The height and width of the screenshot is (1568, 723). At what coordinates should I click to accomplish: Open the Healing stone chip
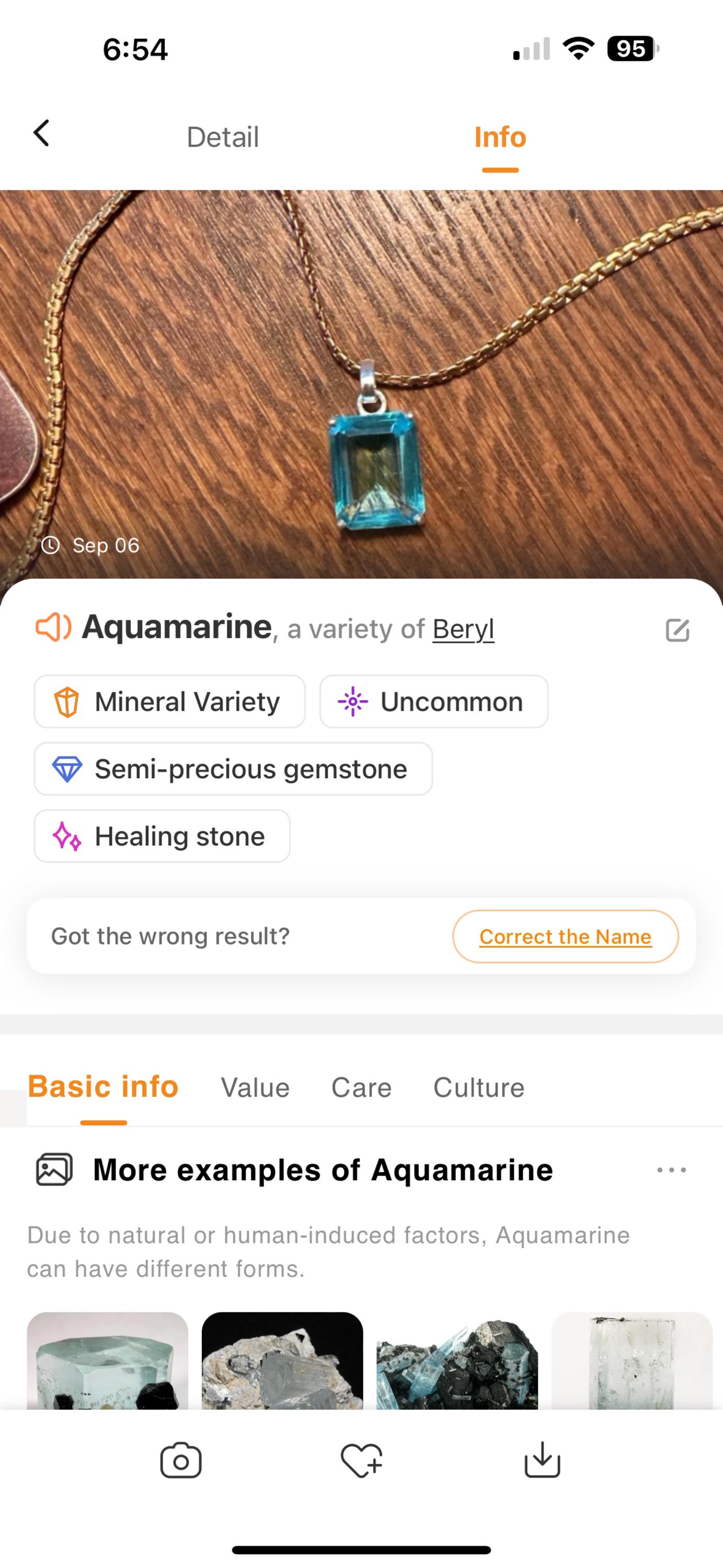[x=162, y=836]
